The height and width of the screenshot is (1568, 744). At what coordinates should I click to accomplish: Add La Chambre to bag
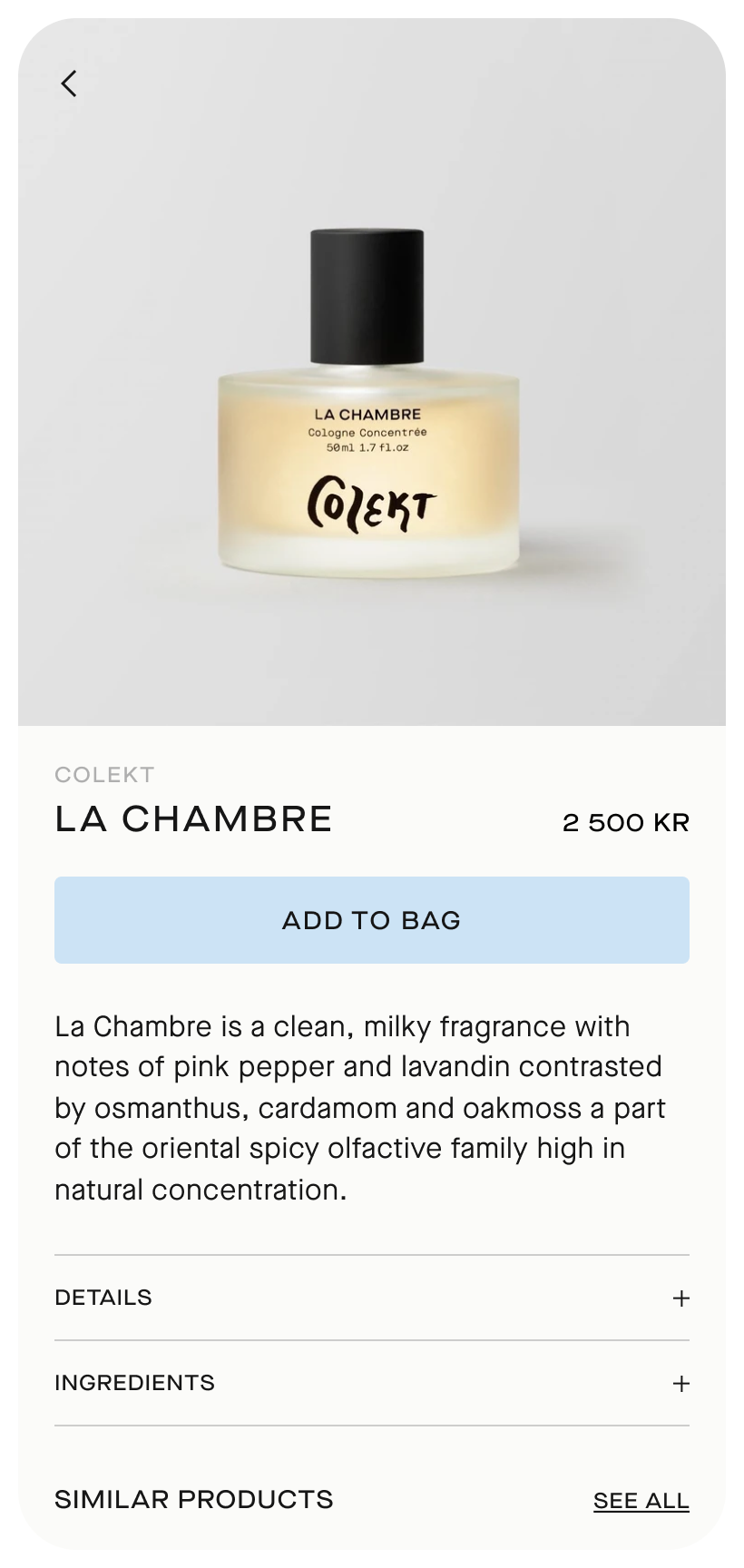(x=371, y=919)
